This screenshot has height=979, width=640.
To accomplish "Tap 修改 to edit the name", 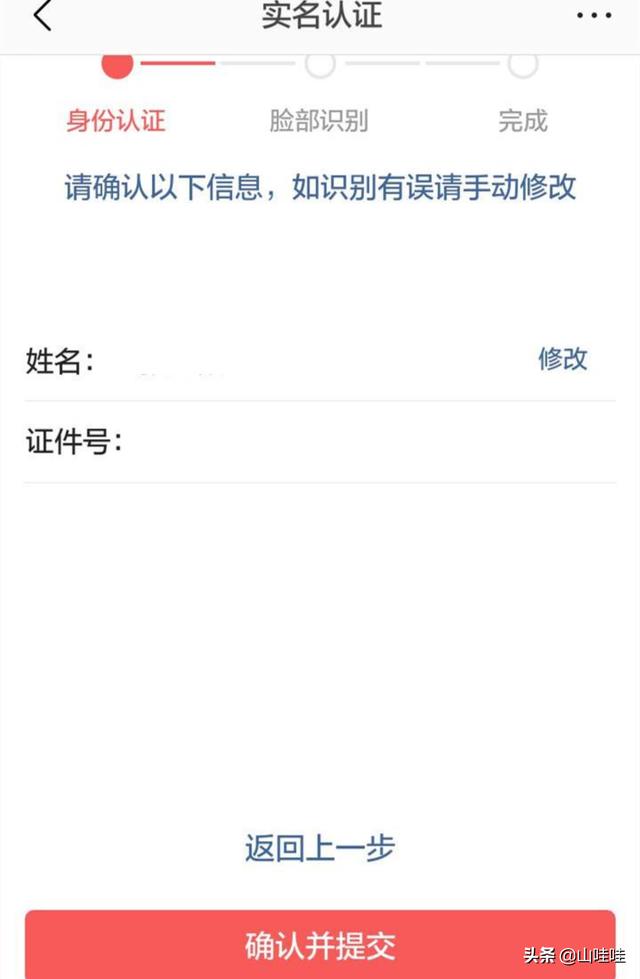I will click(563, 359).
